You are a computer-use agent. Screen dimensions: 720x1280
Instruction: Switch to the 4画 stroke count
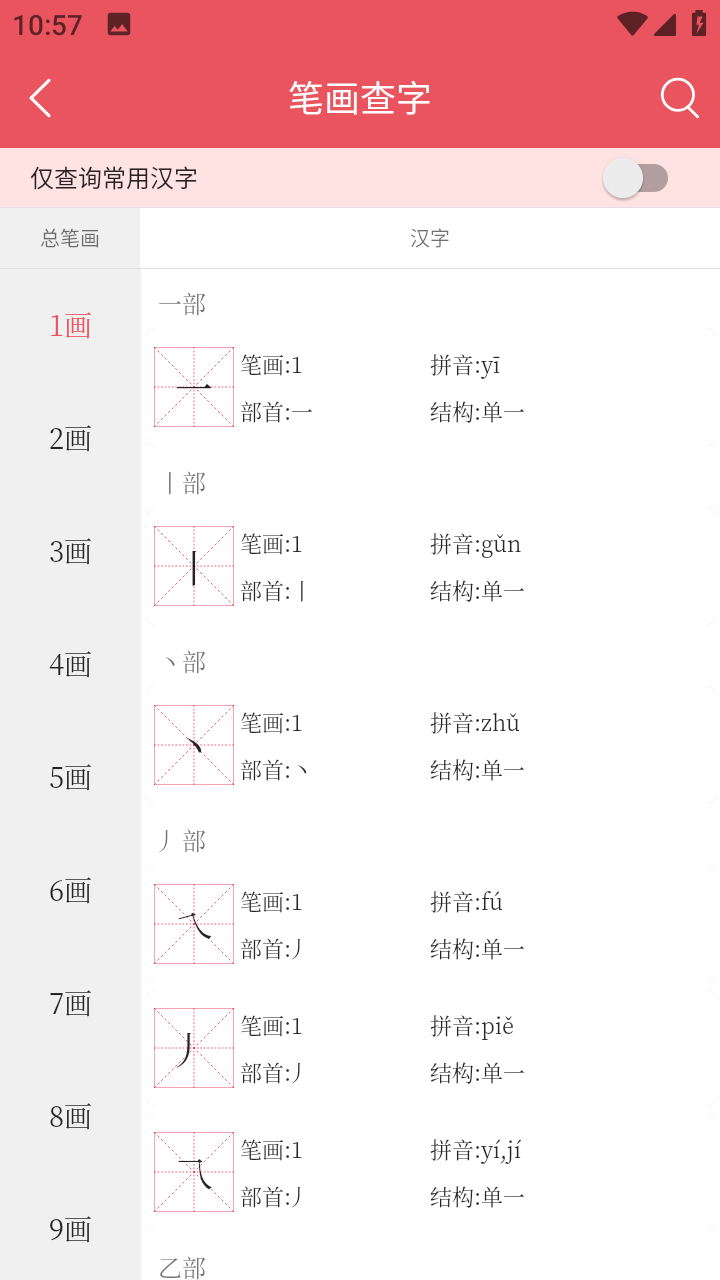tap(70, 664)
